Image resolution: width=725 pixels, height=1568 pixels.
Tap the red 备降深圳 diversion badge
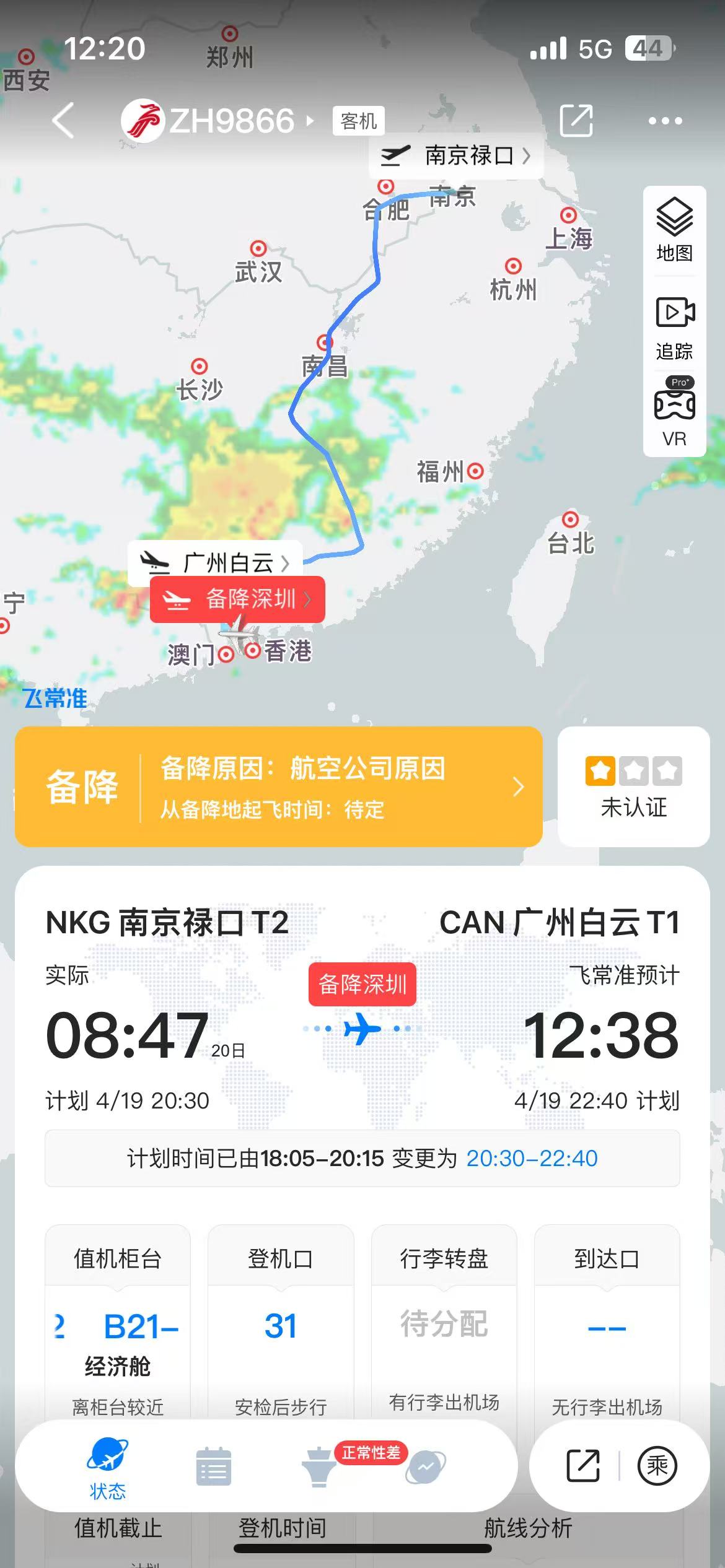pyautogui.click(x=237, y=599)
